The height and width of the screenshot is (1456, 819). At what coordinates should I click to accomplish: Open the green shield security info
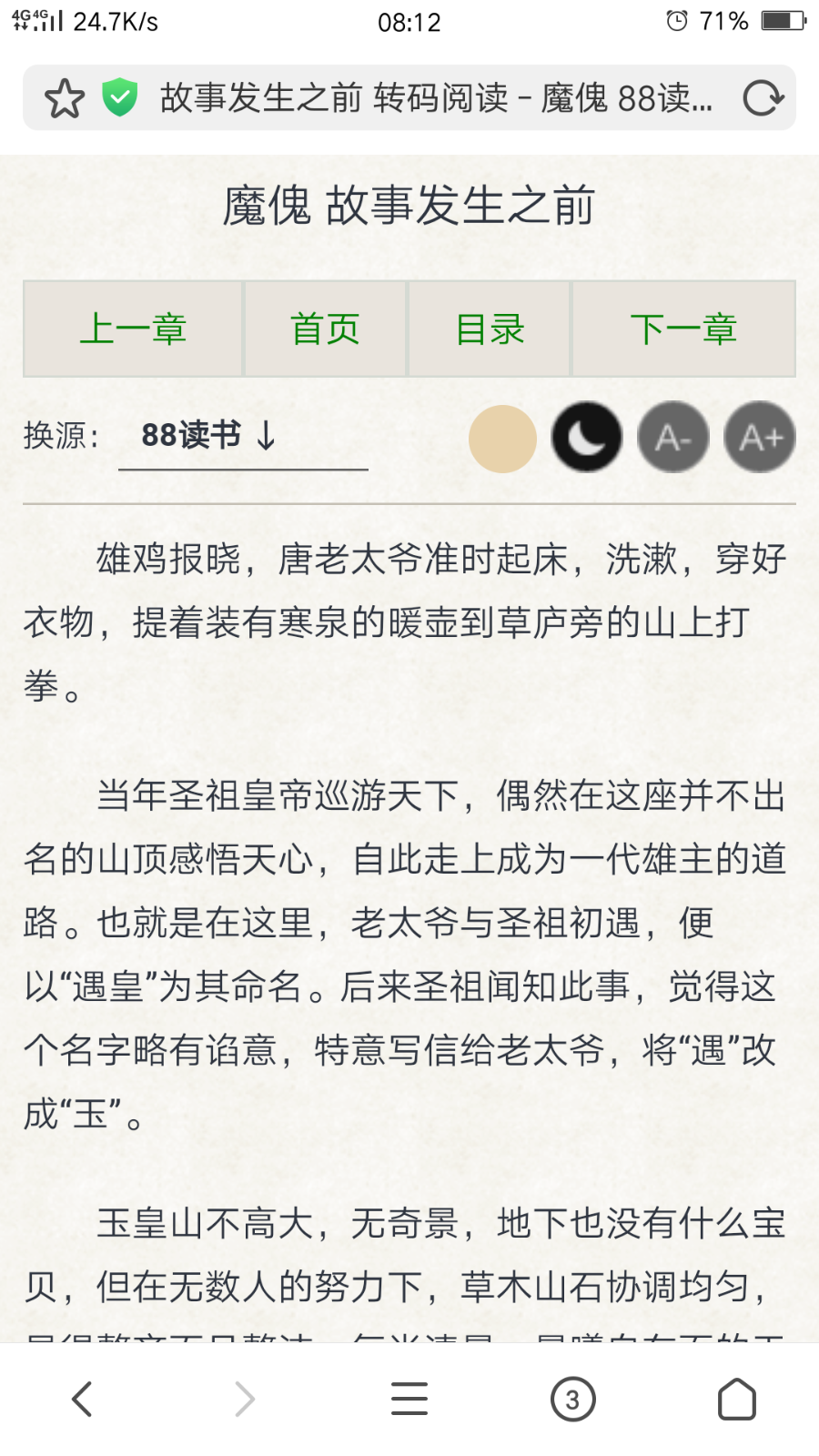point(119,97)
